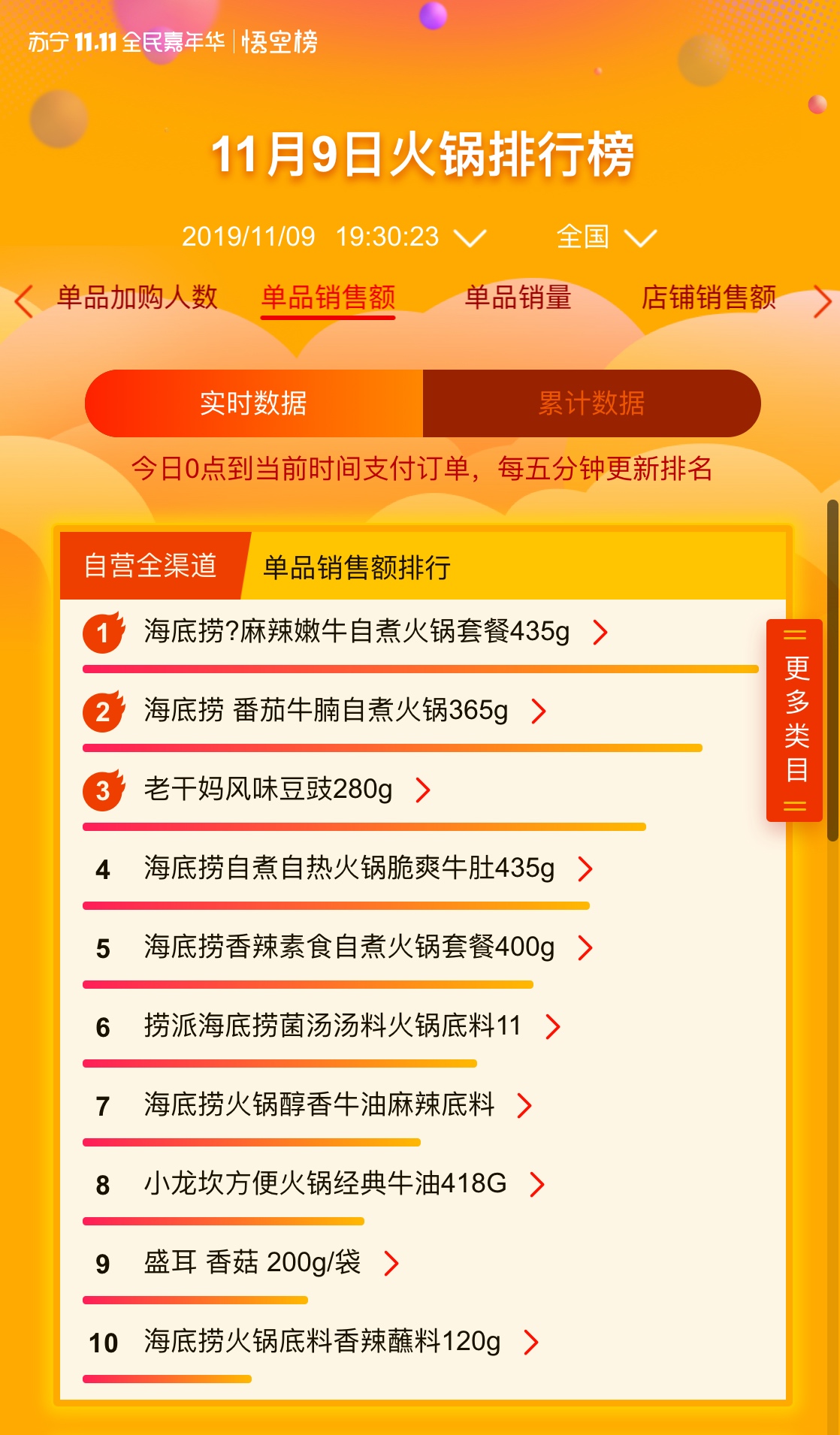The image size is (840, 1435).
Task: Switch to 单品加购人数 tab
Action: point(137,298)
